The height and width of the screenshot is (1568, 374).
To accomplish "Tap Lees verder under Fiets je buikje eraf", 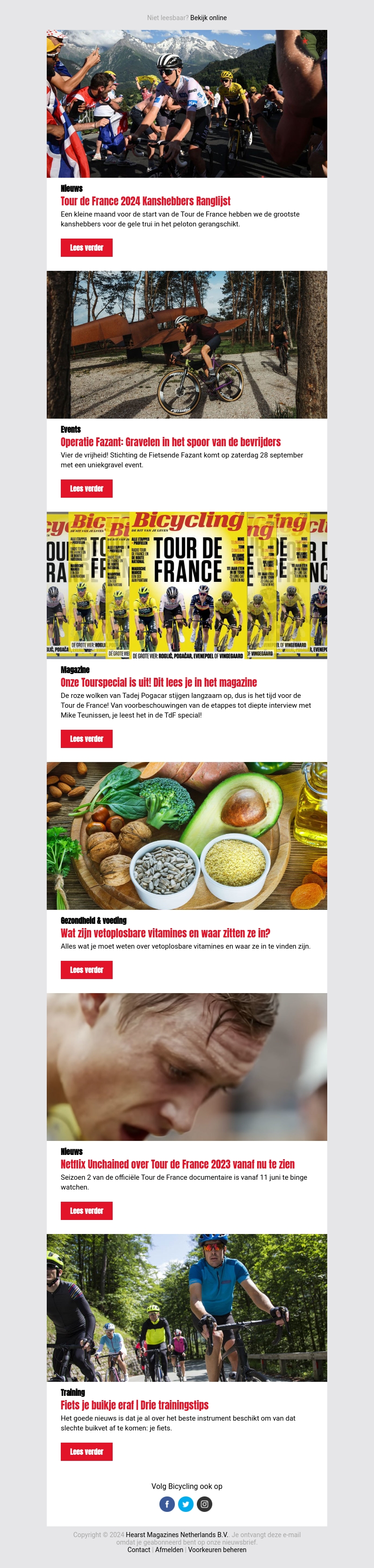I will click(86, 1451).
